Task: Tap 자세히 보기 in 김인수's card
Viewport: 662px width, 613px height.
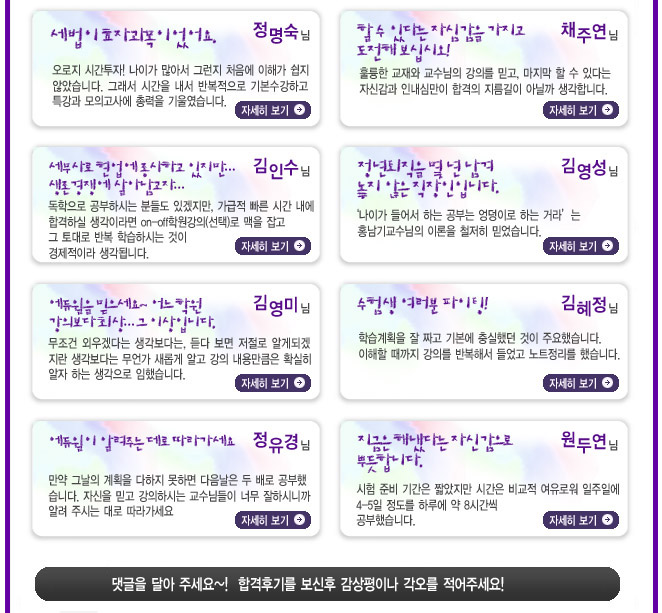Action: [273, 246]
